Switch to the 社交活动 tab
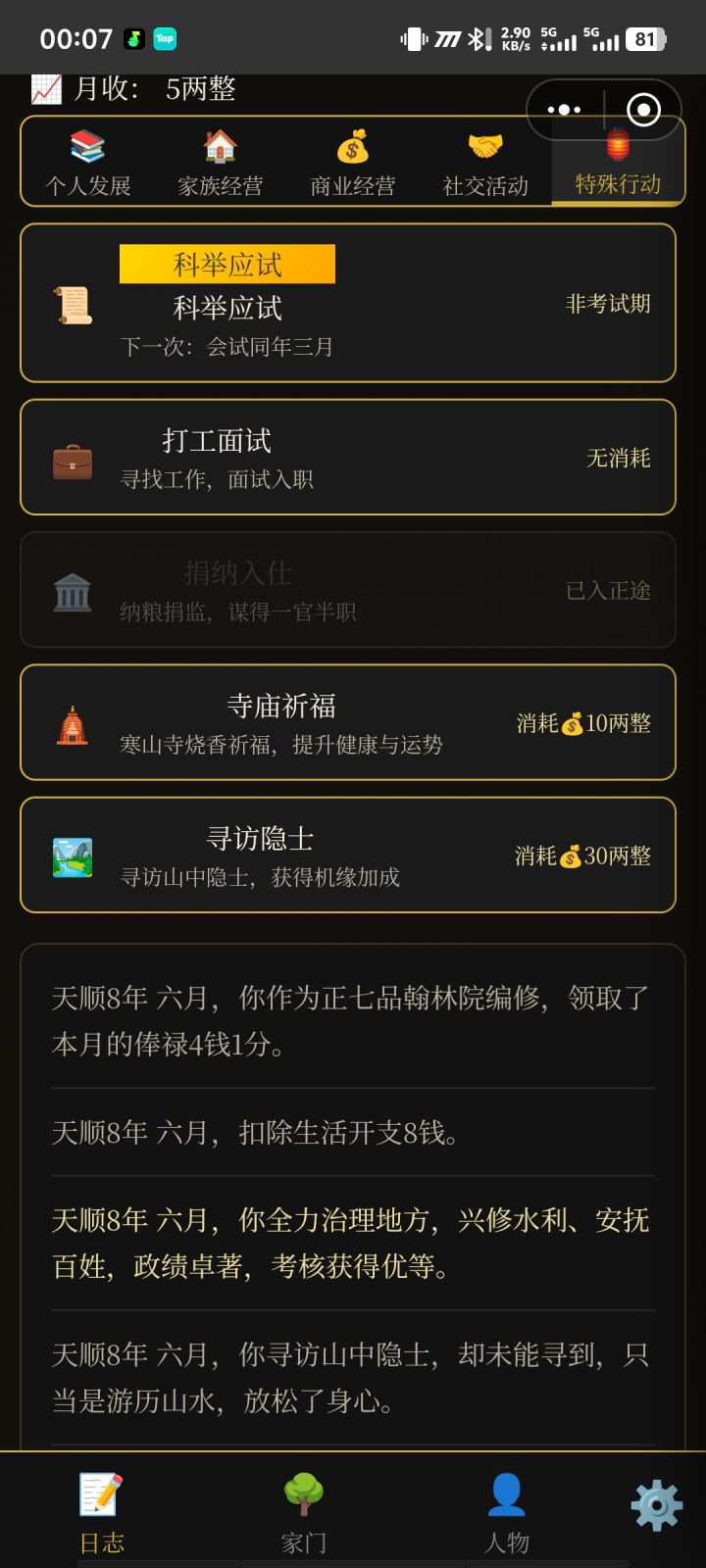Screen dimensions: 706x1568 pos(485,163)
